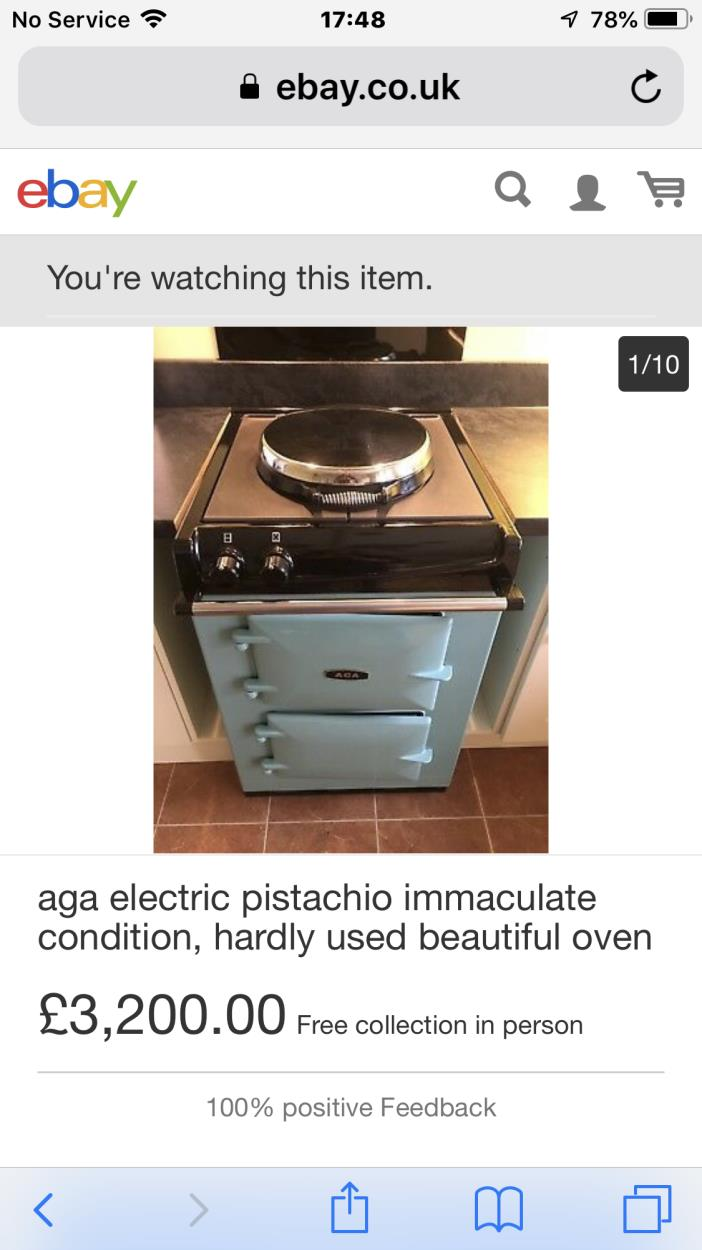This screenshot has width=702, height=1250.
Task: Open Safari bookmarks
Action: click(x=498, y=1210)
